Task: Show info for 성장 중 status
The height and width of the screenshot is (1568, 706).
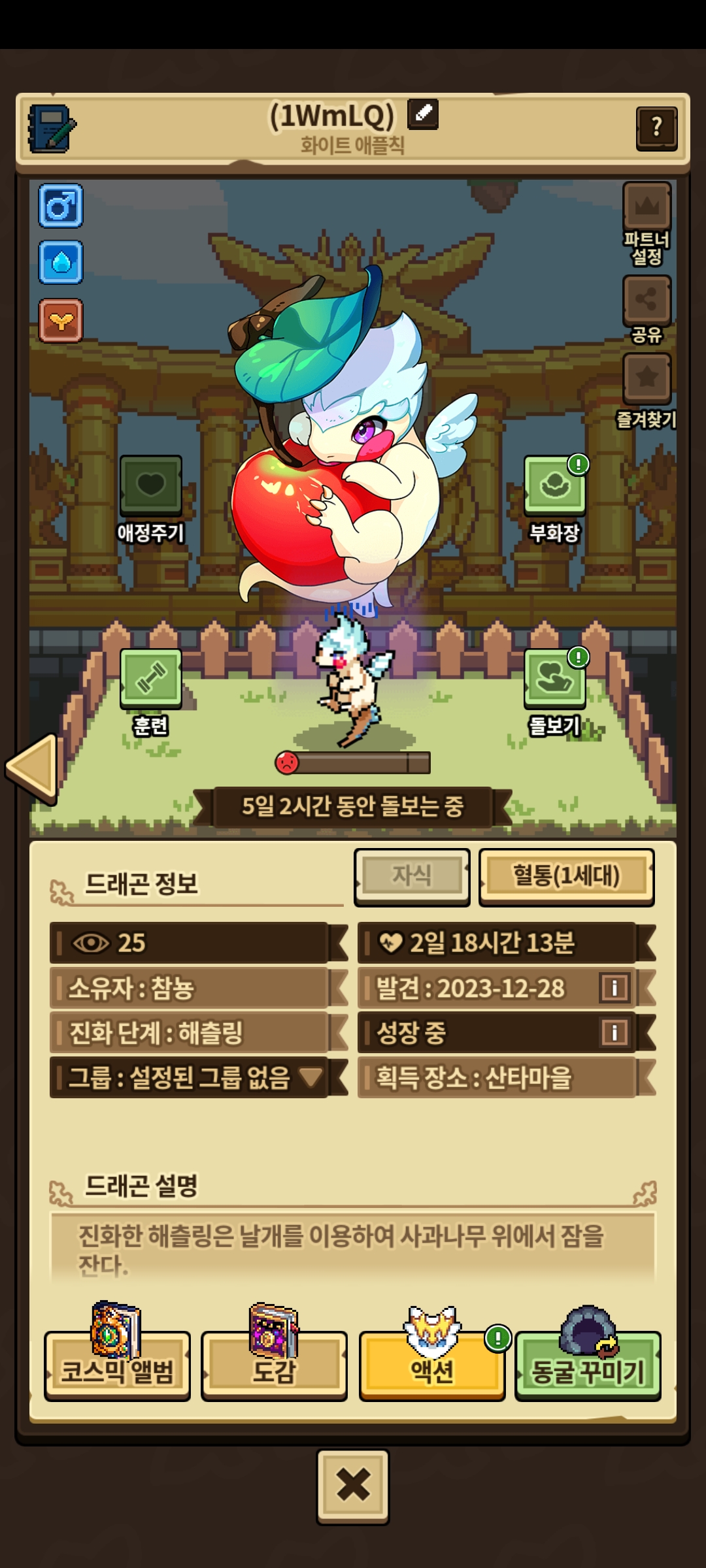Action: [614, 1032]
